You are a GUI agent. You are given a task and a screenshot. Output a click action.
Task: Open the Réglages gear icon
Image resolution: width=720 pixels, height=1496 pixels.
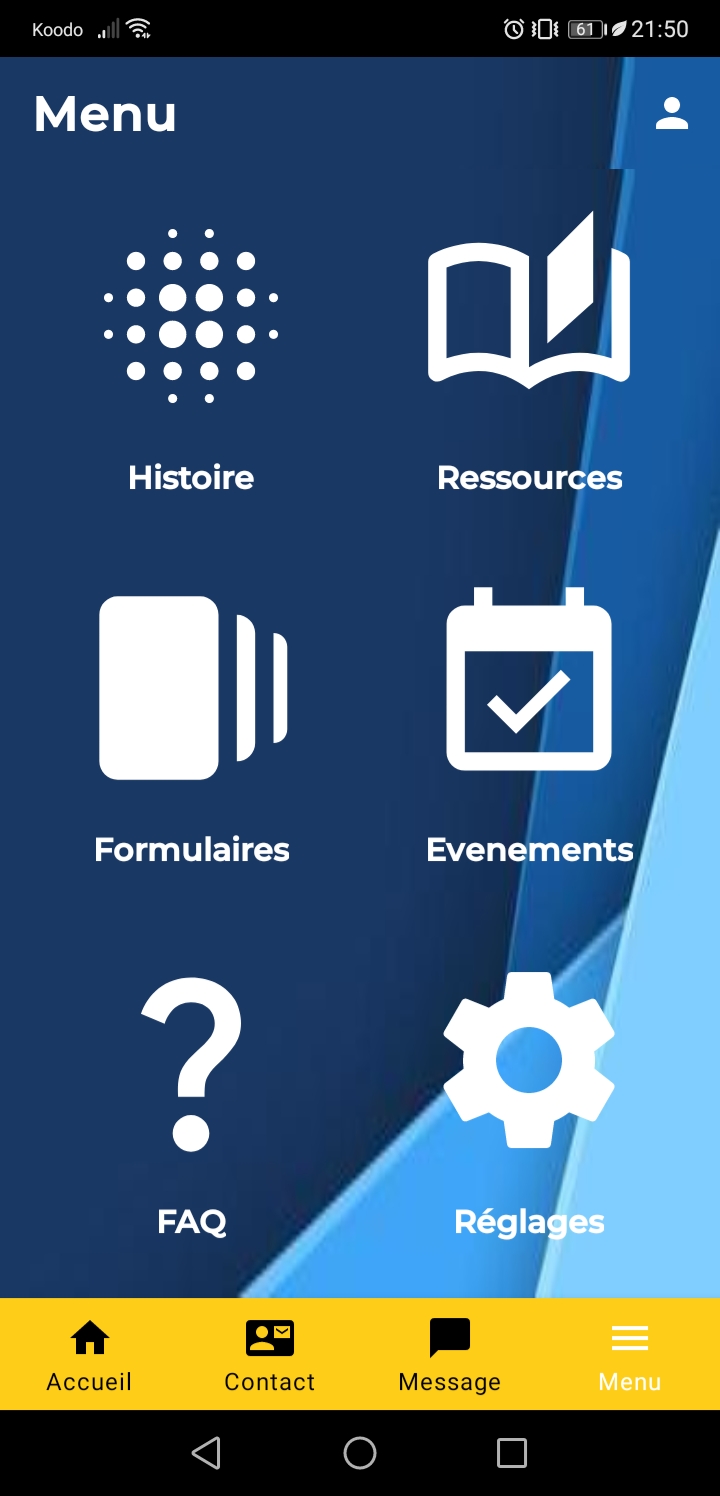(529, 1058)
